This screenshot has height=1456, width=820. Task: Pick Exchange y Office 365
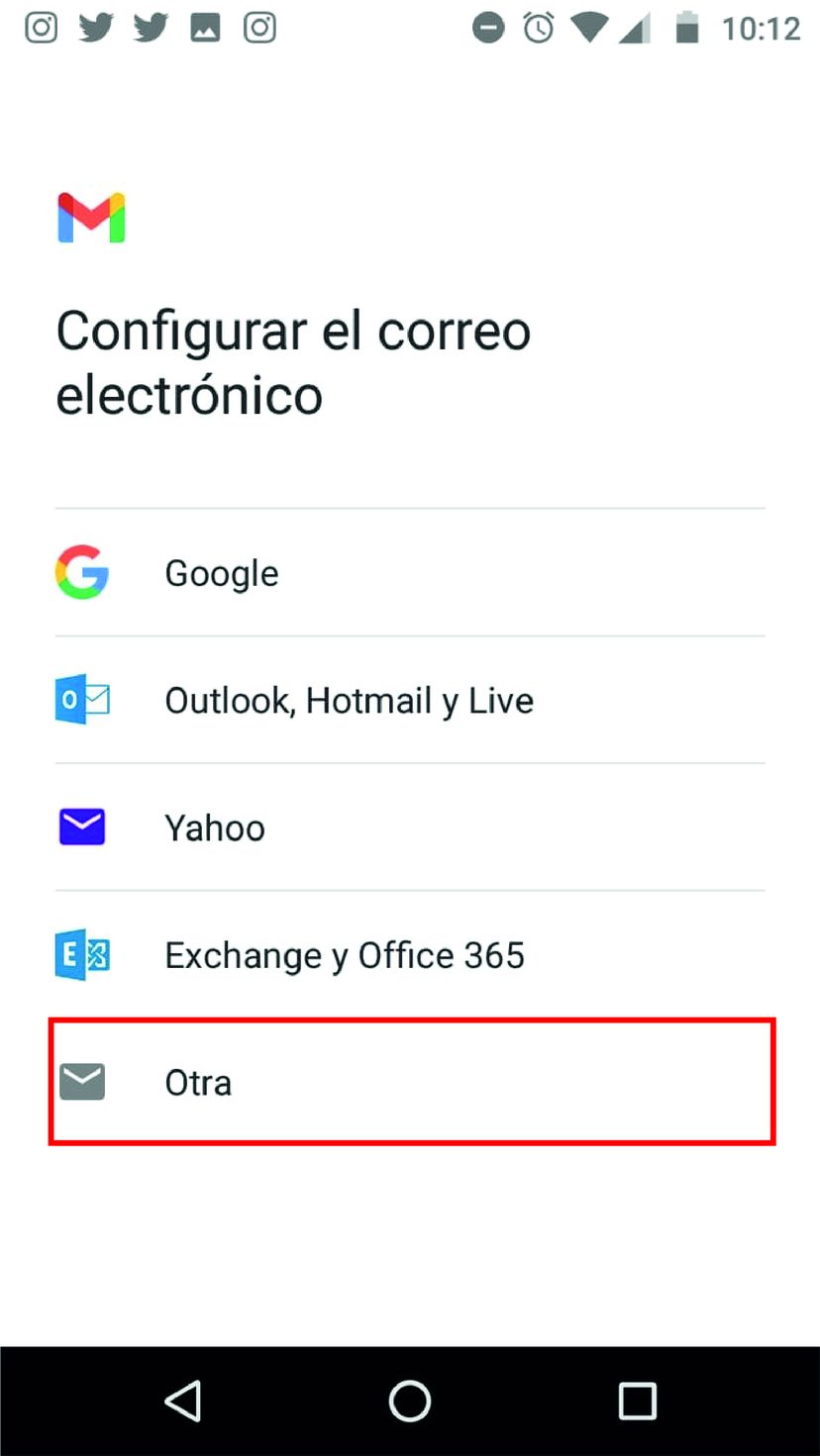[344, 955]
